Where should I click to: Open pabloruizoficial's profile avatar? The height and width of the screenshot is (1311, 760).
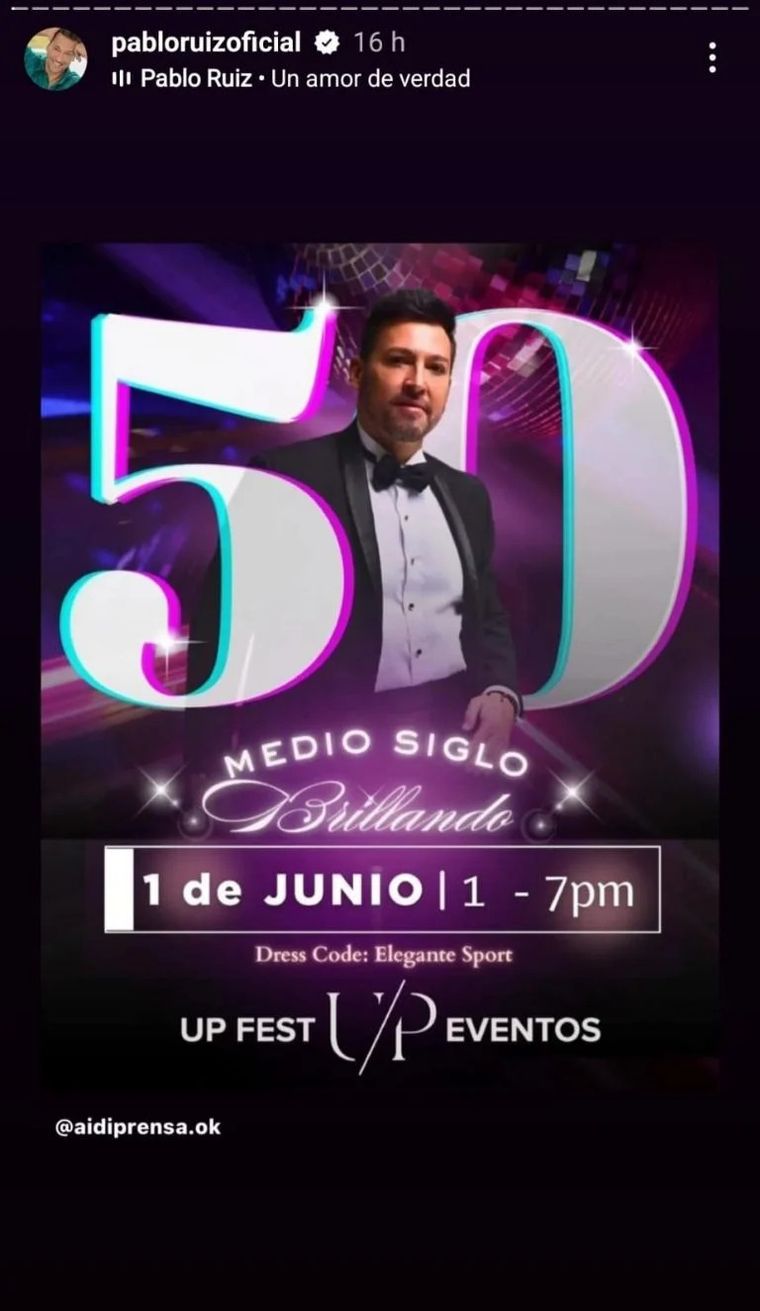[x=55, y=55]
